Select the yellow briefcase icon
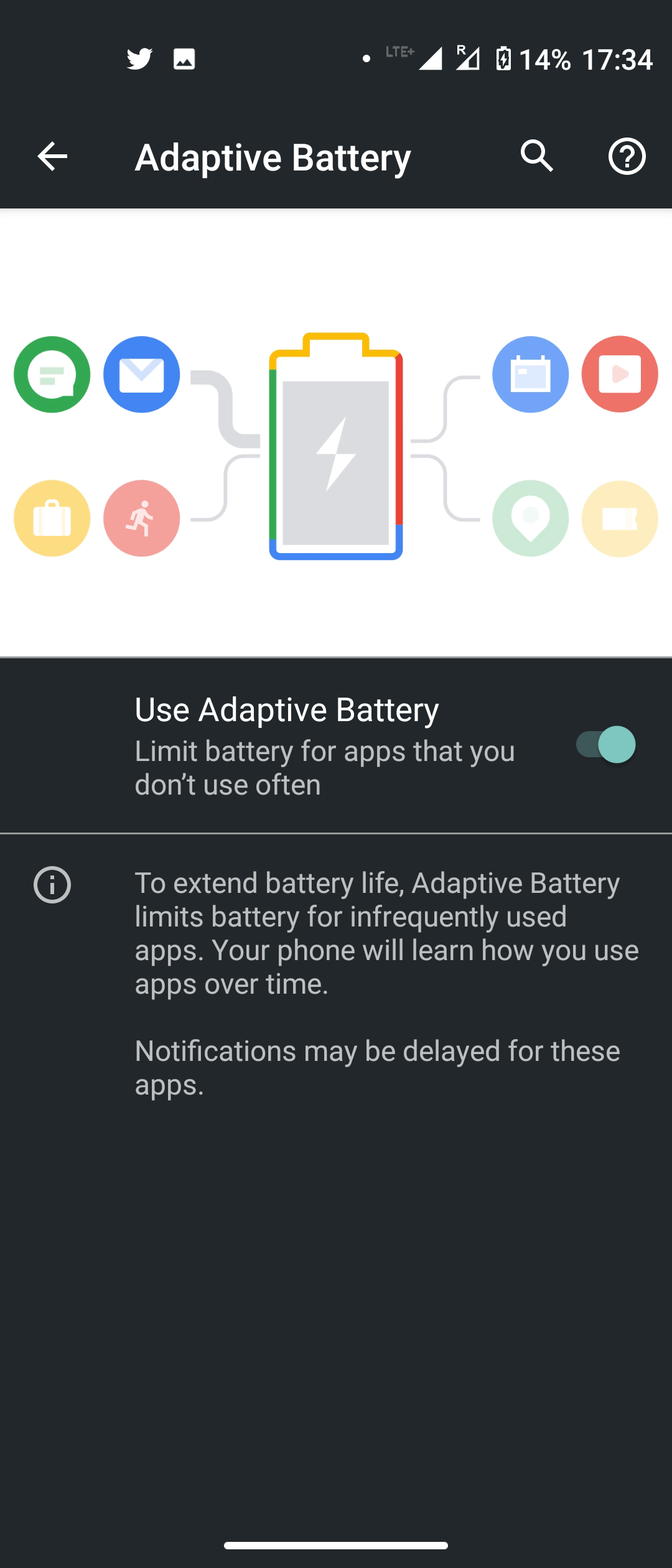672x1568 pixels. (52, 518)
